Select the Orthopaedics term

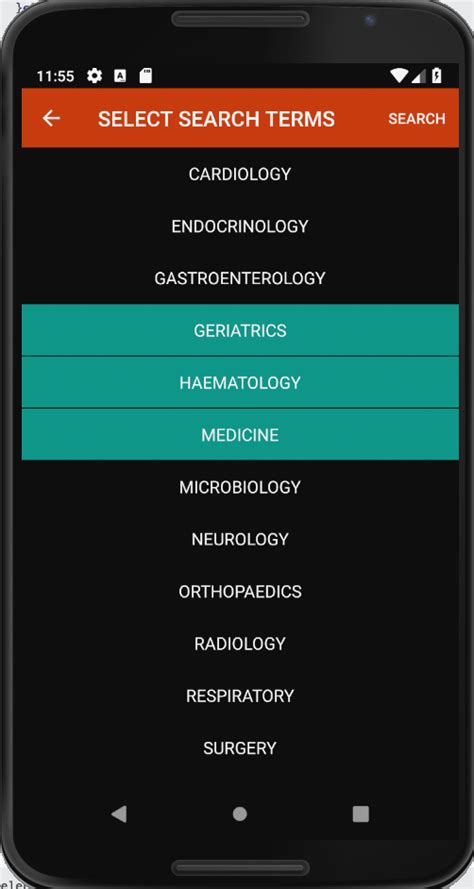(240, 591)
